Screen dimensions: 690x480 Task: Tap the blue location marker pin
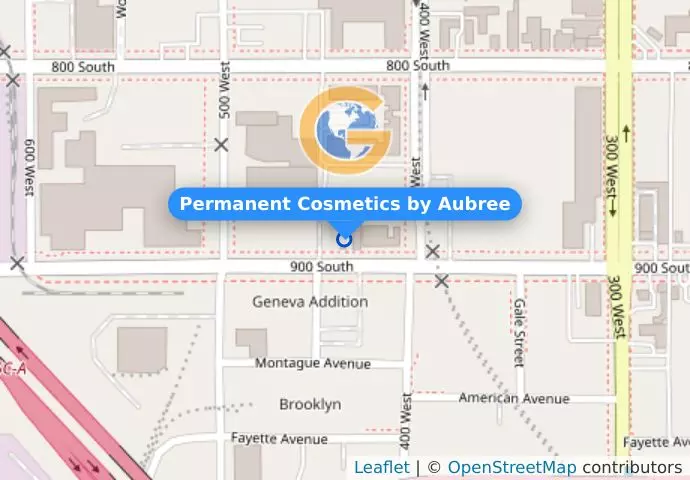coord(344,238)
